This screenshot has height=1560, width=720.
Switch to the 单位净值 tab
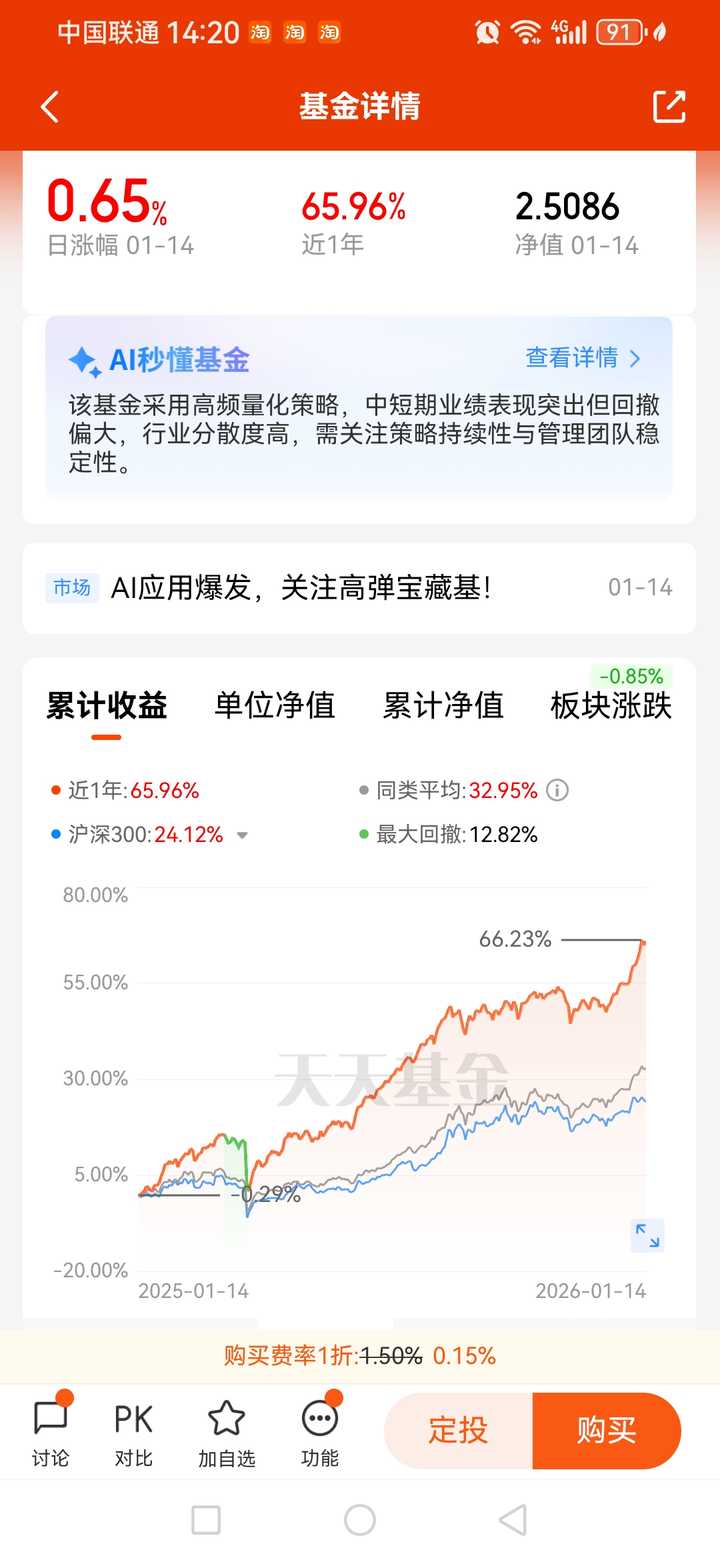[274, 706]
